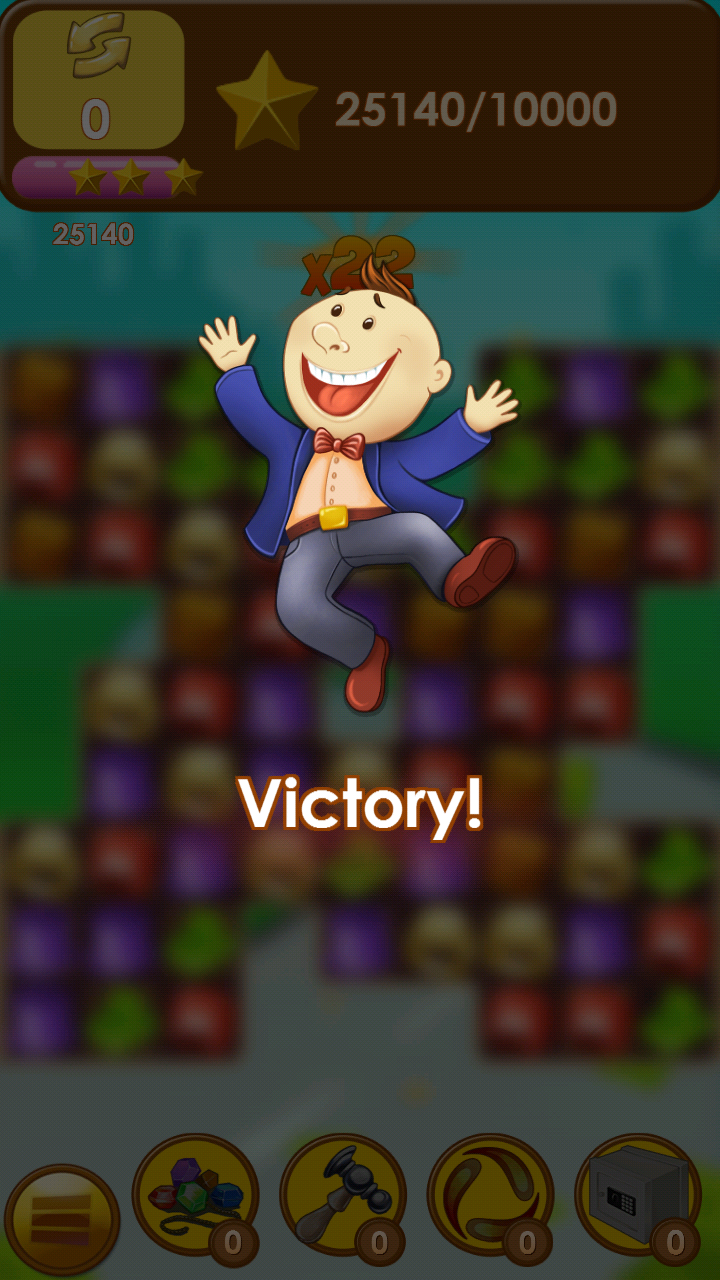720x1280 pixels.
Task: Activate the swirl shuffle booster
Action: (489, 1195)
